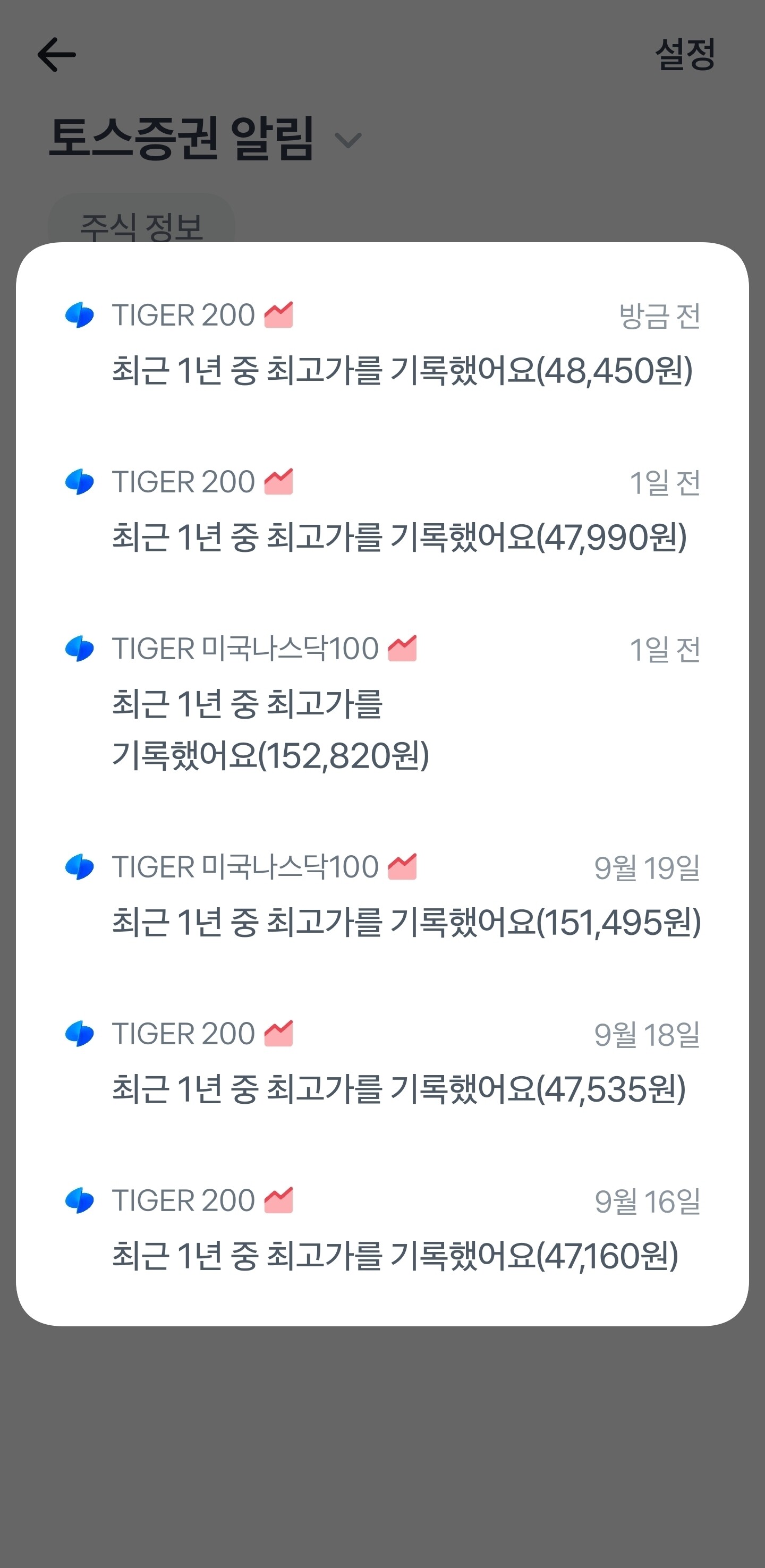
Task: Open TIGER 200 alert showing 47,990원
Action: point(382,510)
